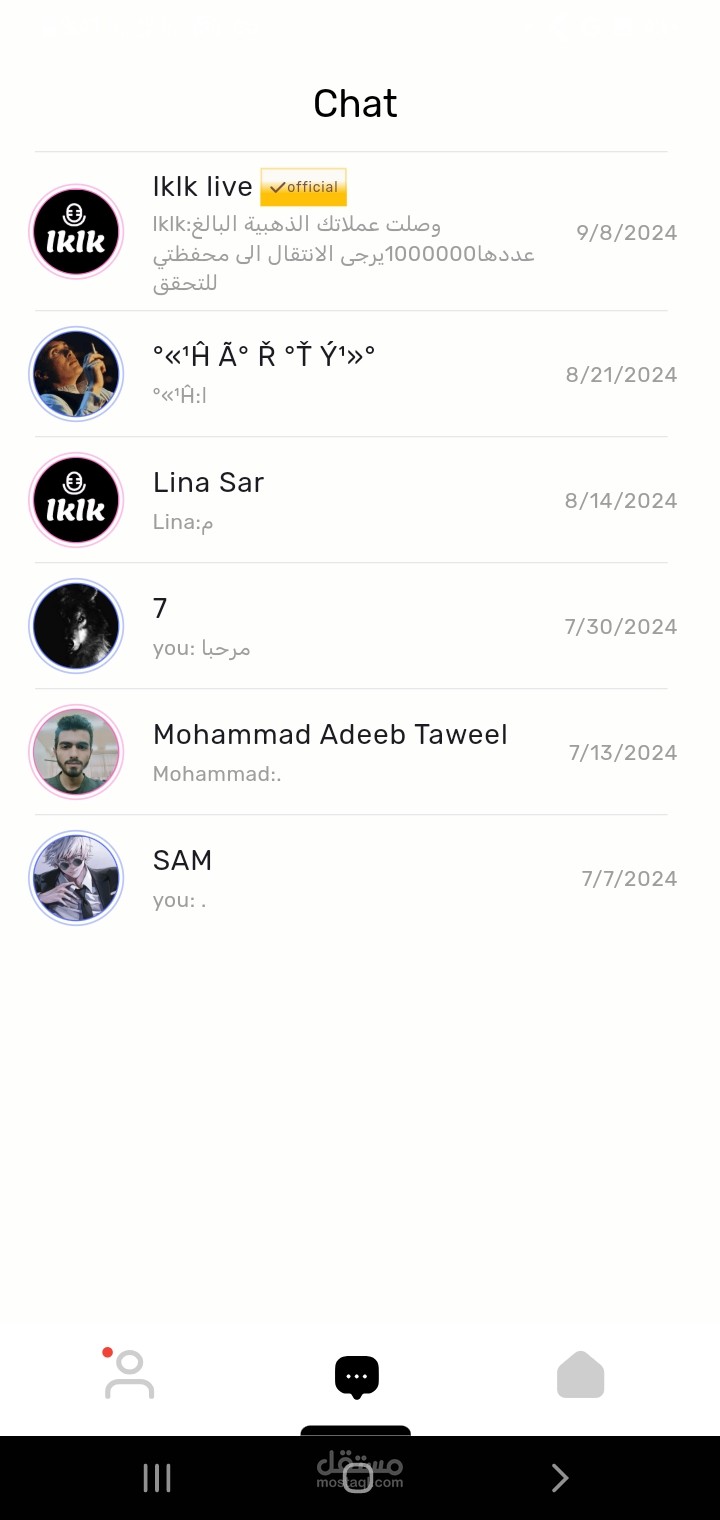Tap the system back arrow
Image resolution: width=720 pixels, height=1520 pixels.
pos(560,1478)
